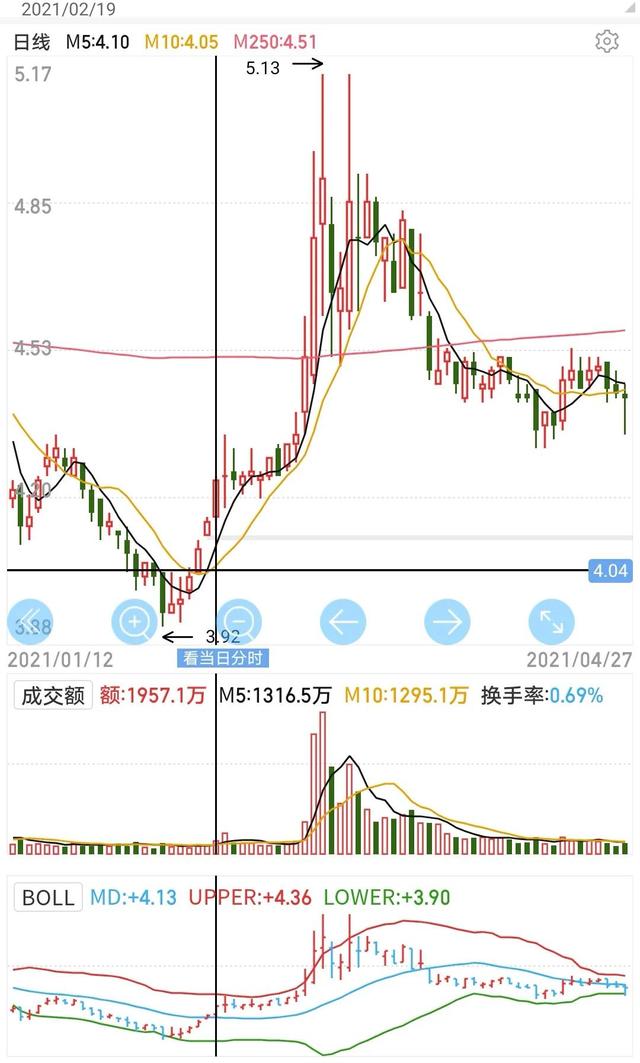Image resolution: width=640 pixels, height=1063 pixels.
Task: Zoom out of the K-line chart
Action: [238, 622]
